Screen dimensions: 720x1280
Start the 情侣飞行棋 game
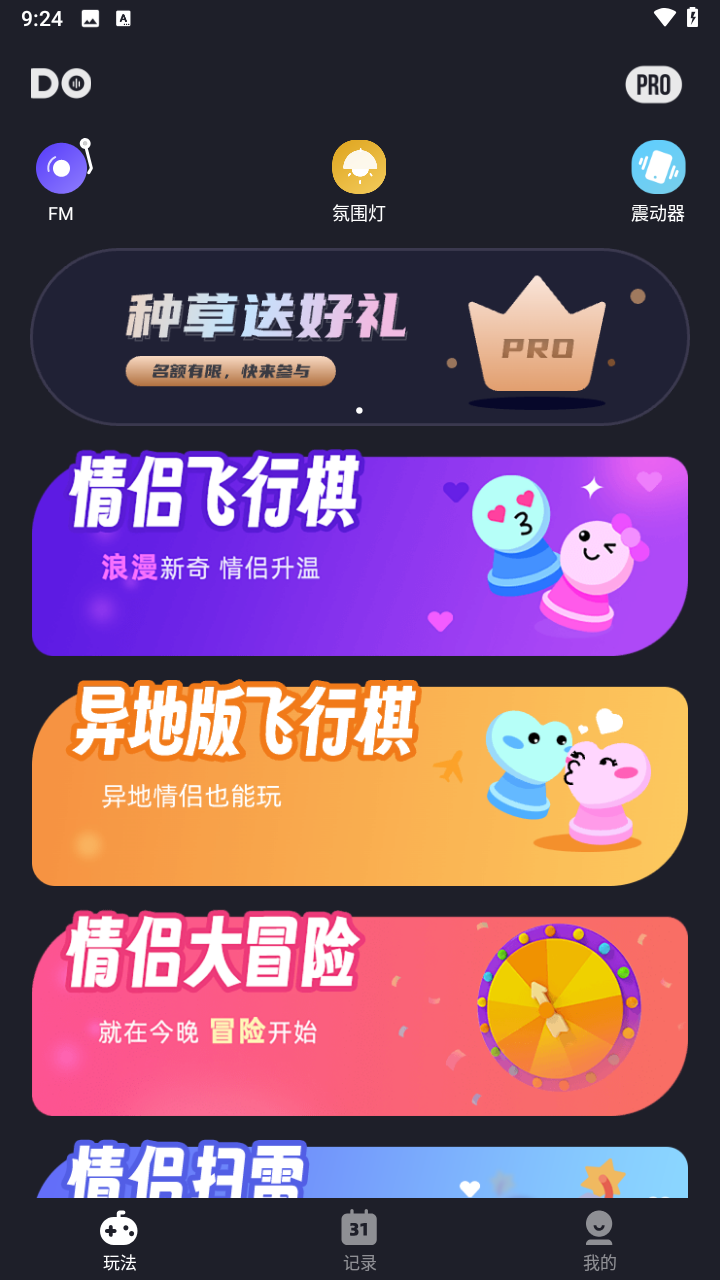pos(359,556)
